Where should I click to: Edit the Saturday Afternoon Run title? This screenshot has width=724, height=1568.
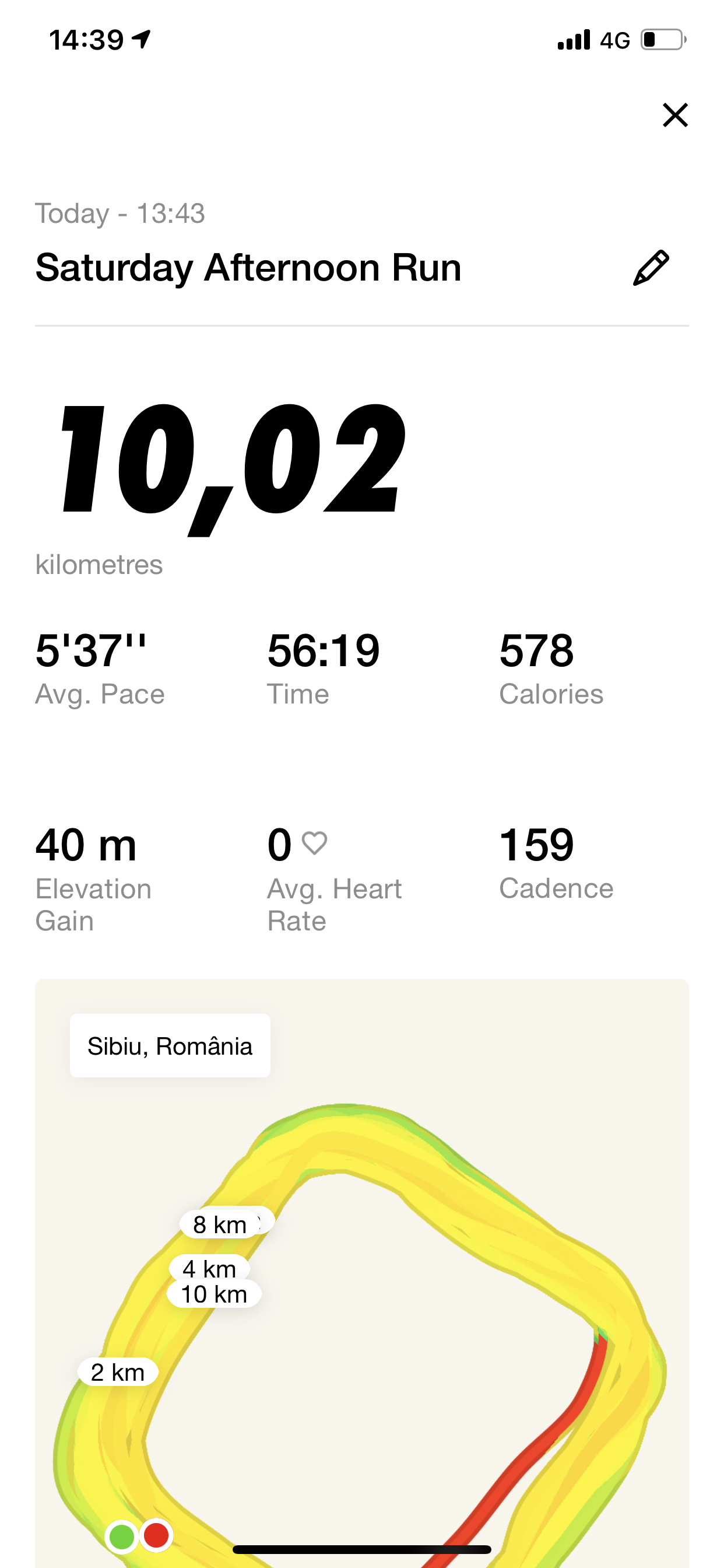click(651, 268)
